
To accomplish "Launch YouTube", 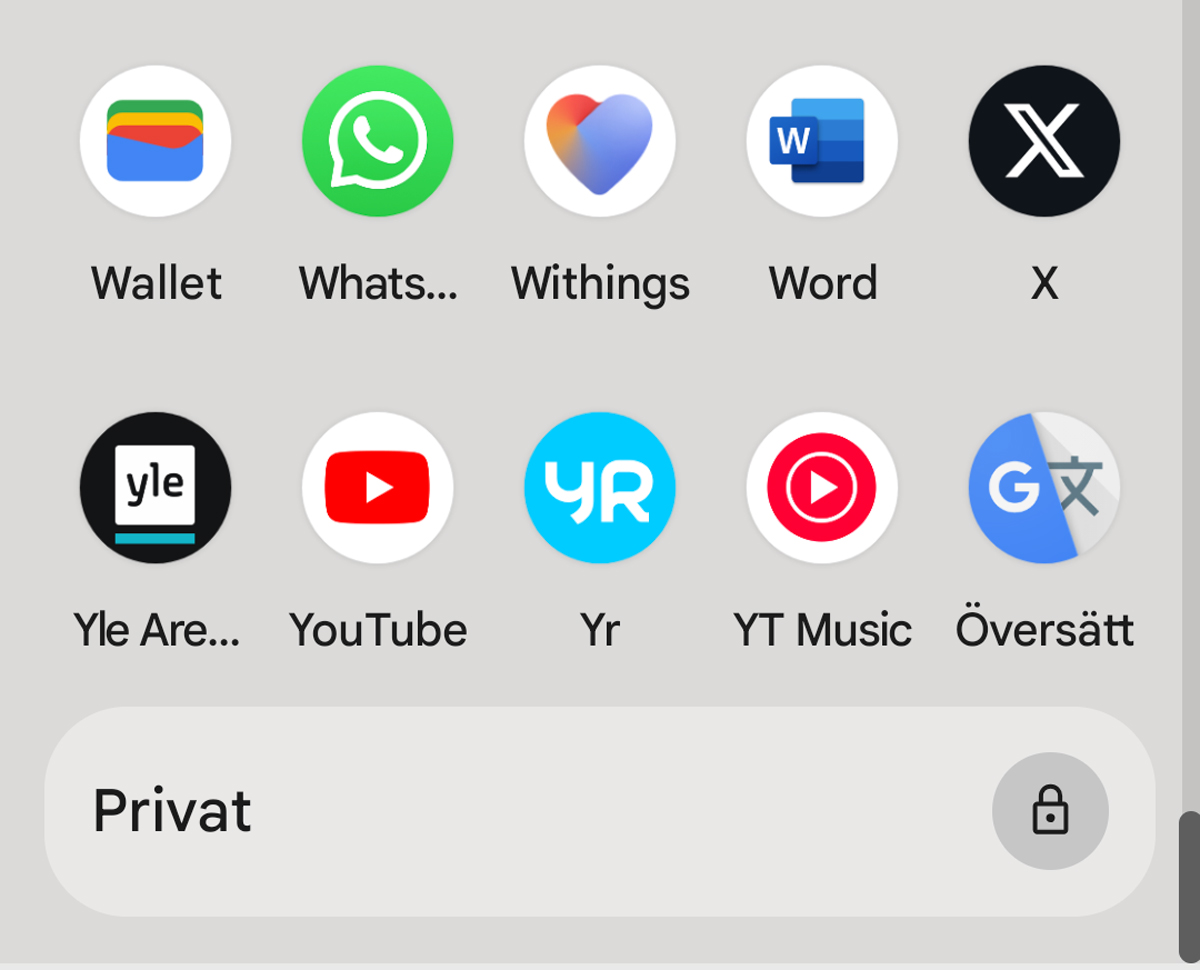I will pos(378,488).
